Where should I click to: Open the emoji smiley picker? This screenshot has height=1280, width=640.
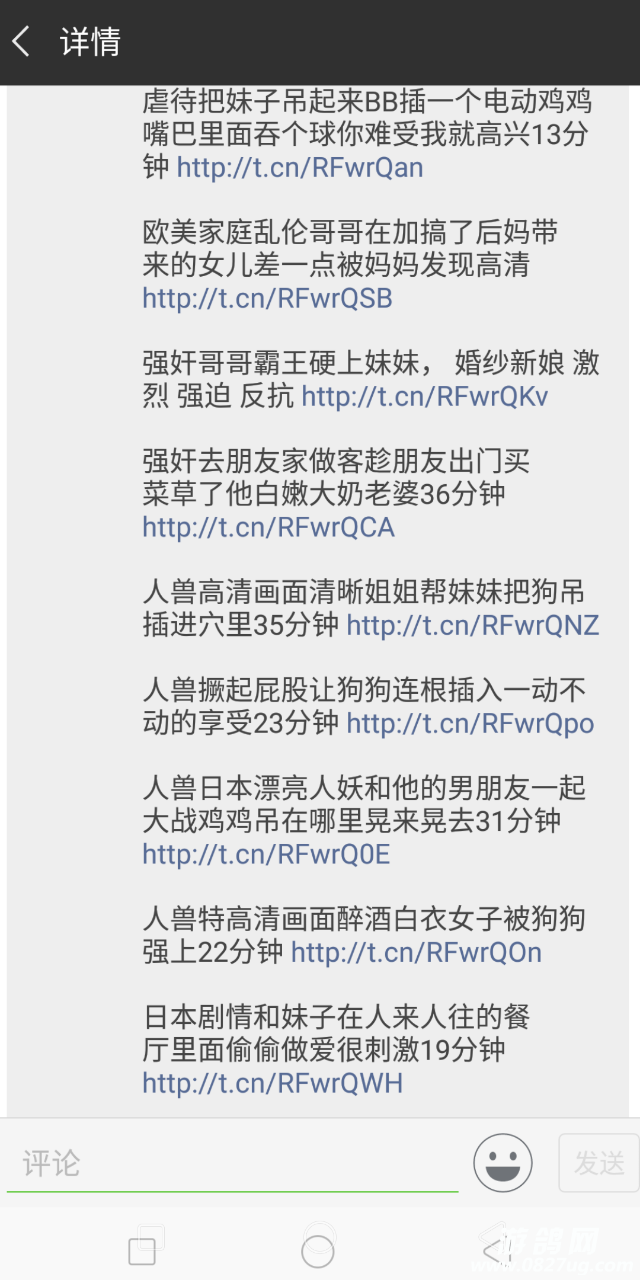[x=502, y=1163]
